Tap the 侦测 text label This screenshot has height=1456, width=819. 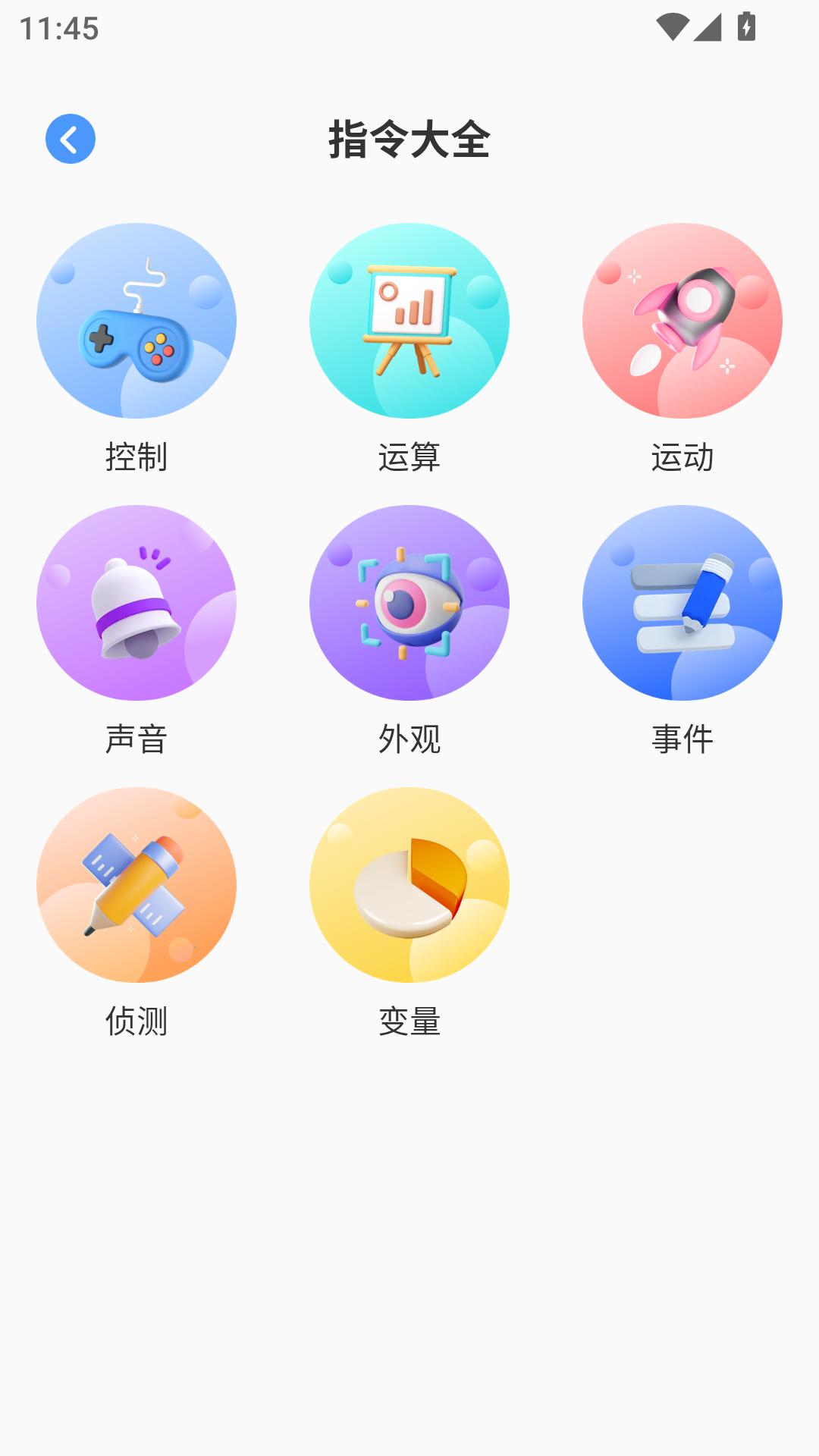(x=137, y=1022)
